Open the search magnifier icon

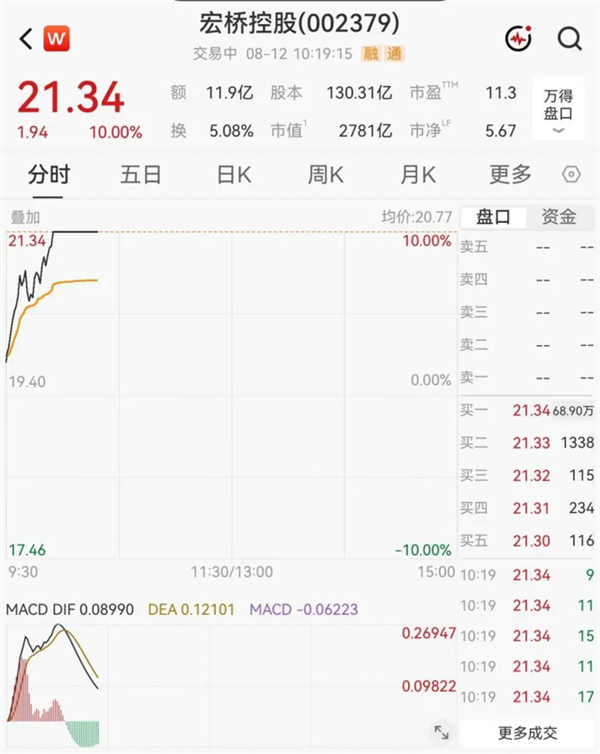pos(570,38)
